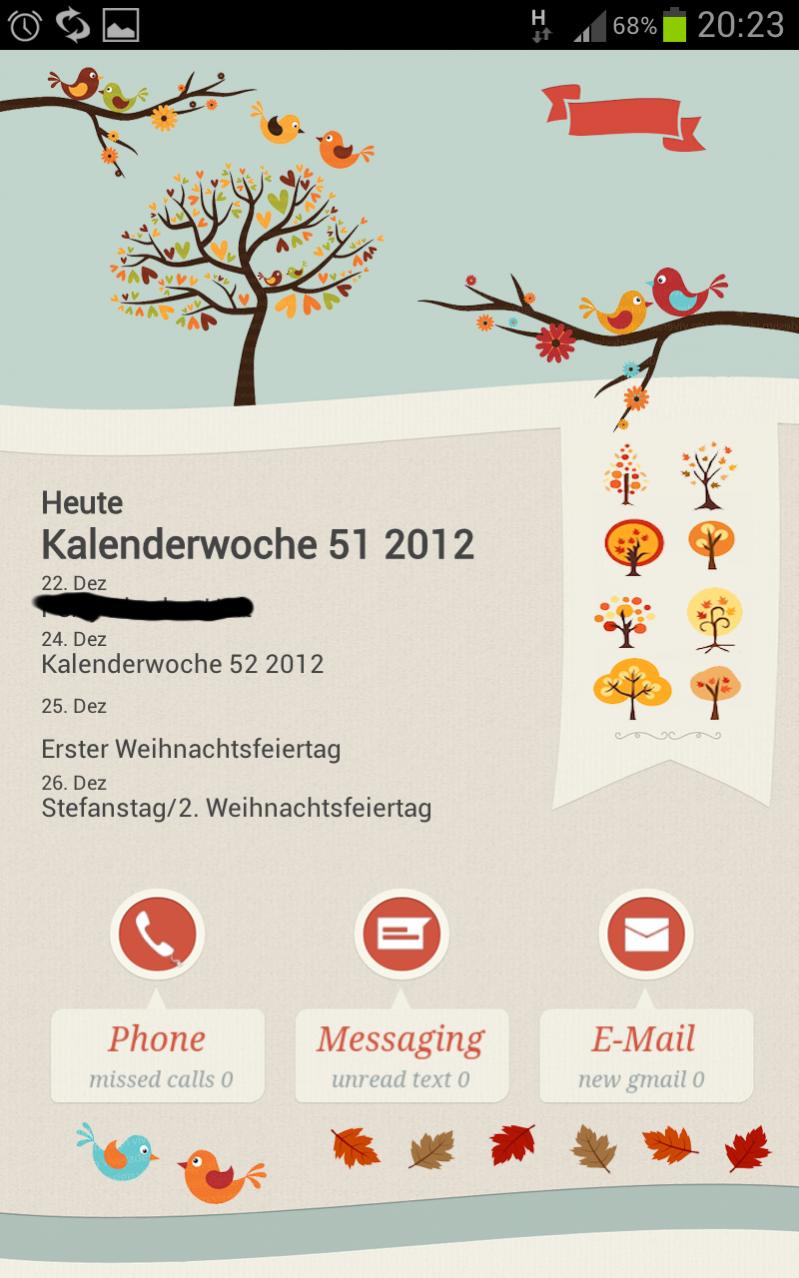This screenshot has width=799, height=1278.
Task: Open the Kalenderwoche 52 2012 event
Action: coord(182,664)
